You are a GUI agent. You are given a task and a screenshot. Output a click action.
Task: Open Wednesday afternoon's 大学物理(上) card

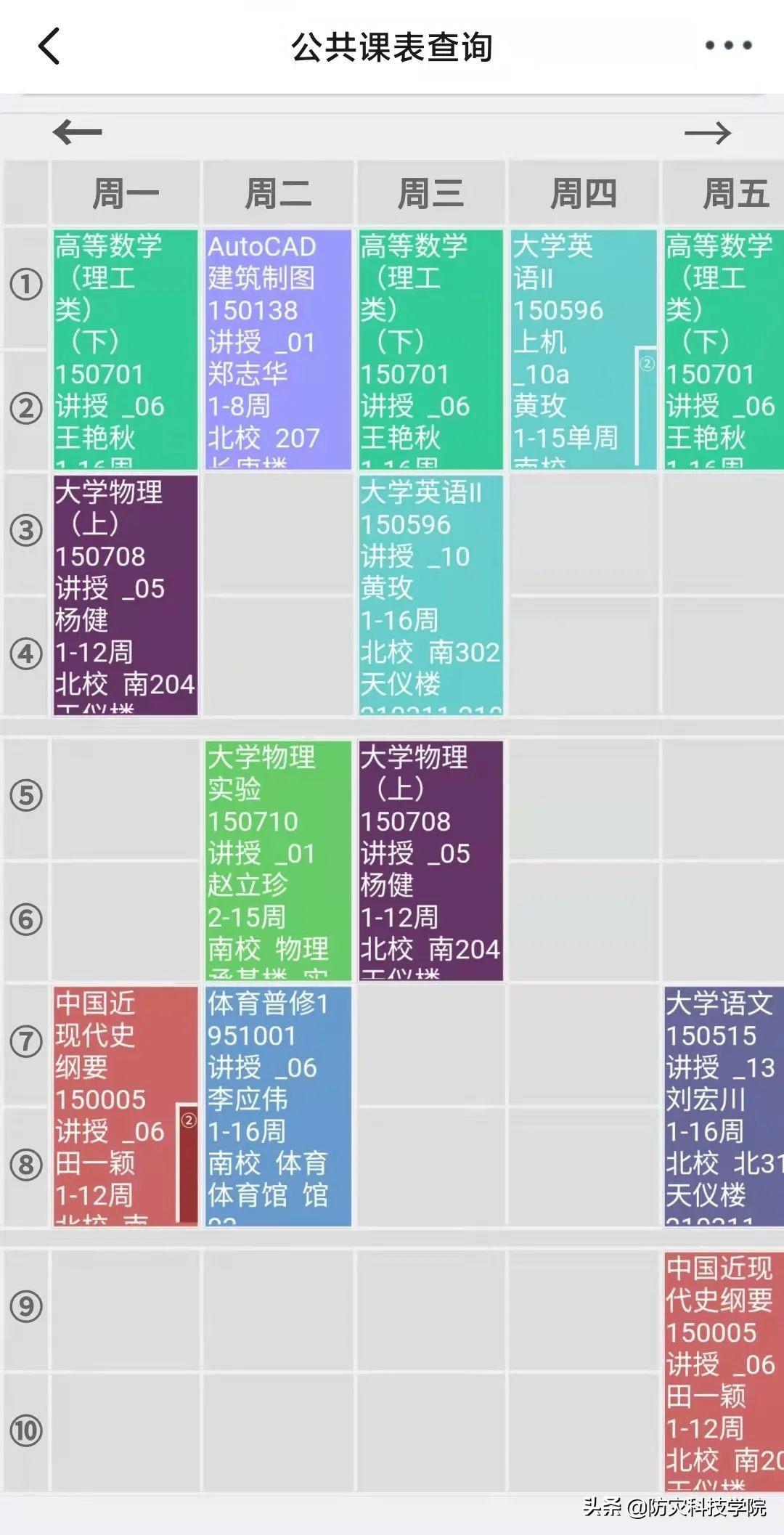pyautogui.click(x=431, y=860)
